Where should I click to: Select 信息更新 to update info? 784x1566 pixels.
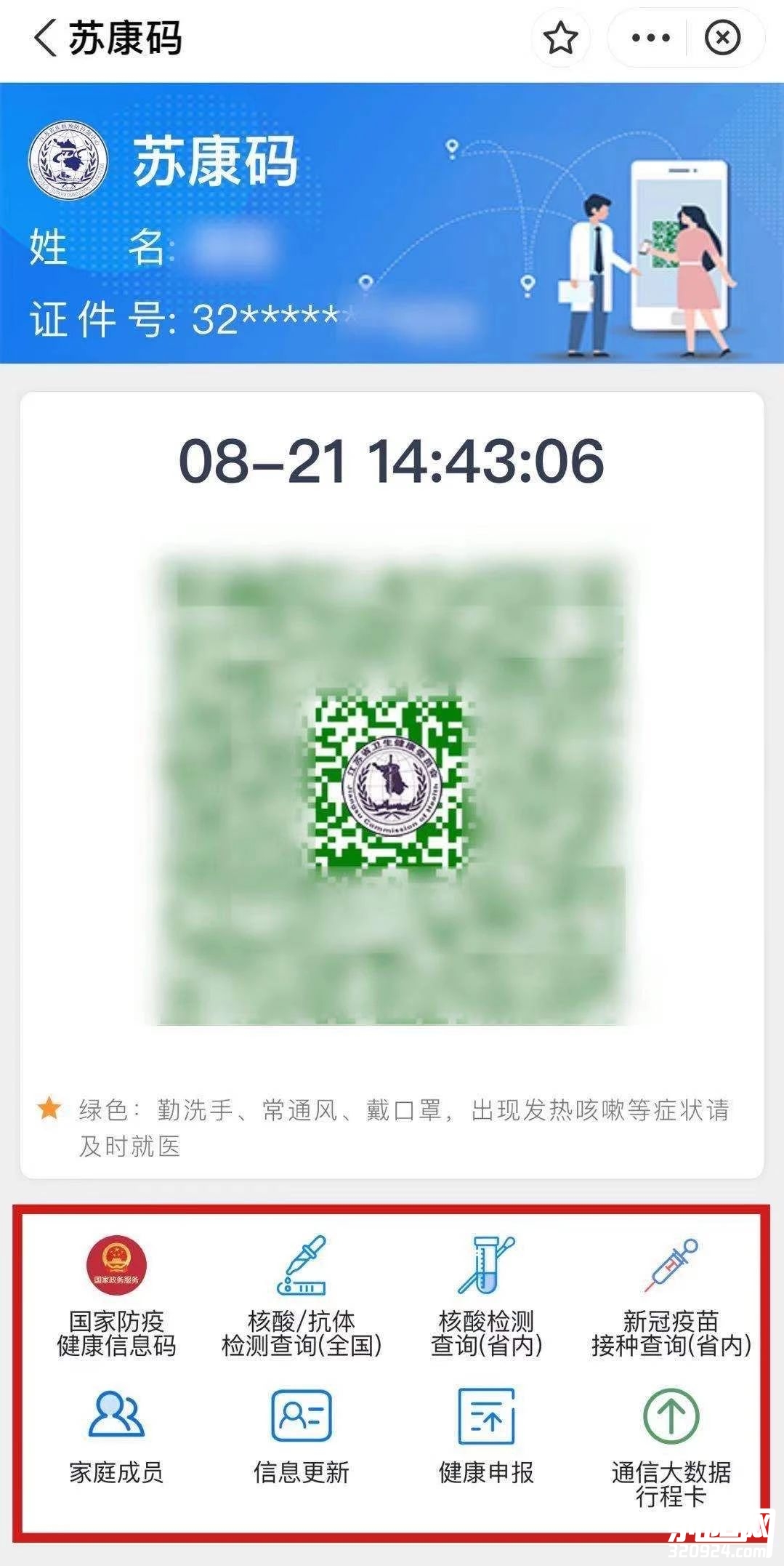click(x=302, y=1435)
